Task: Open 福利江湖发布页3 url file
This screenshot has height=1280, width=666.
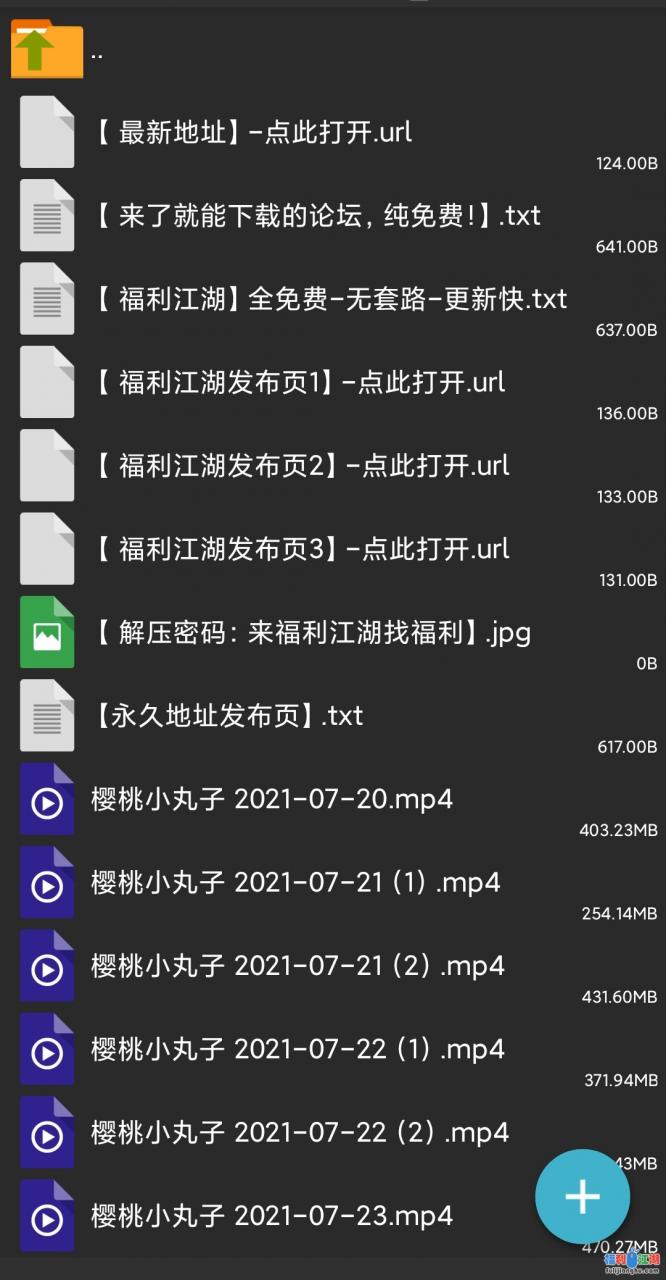Action: (302, 548)
